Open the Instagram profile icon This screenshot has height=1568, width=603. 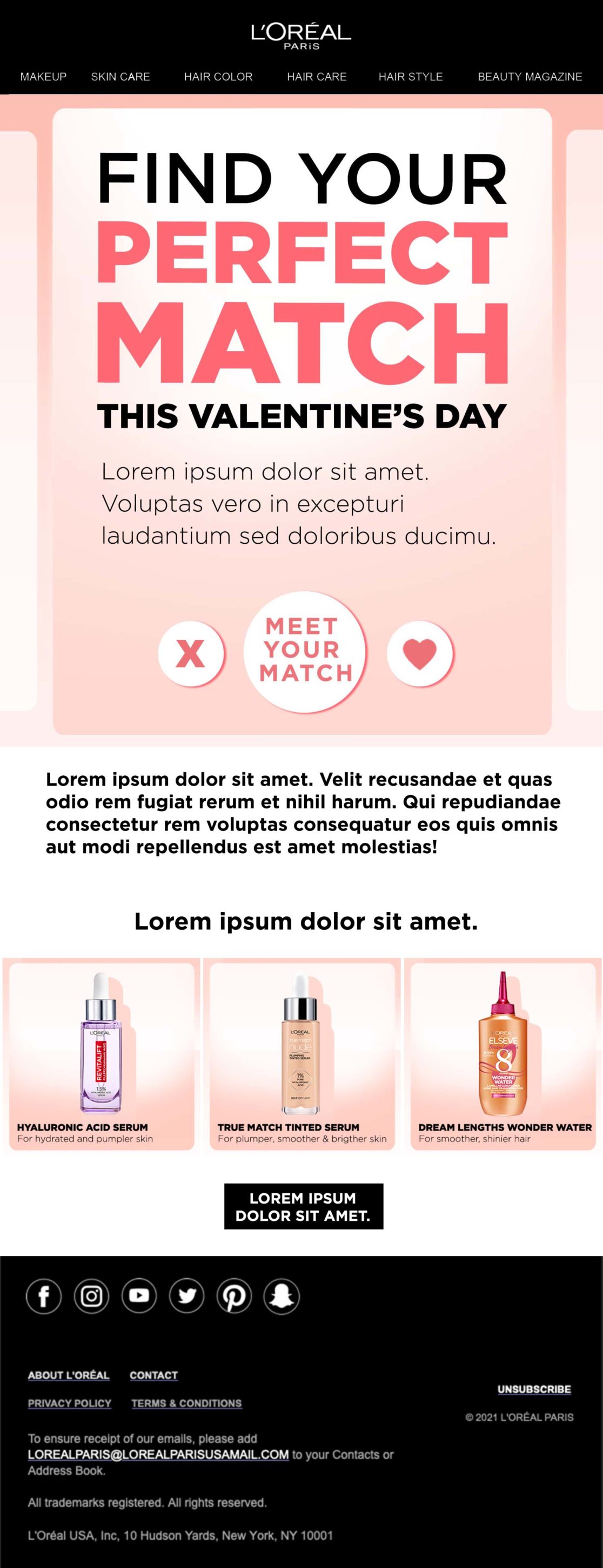(x=91, y=1296)
